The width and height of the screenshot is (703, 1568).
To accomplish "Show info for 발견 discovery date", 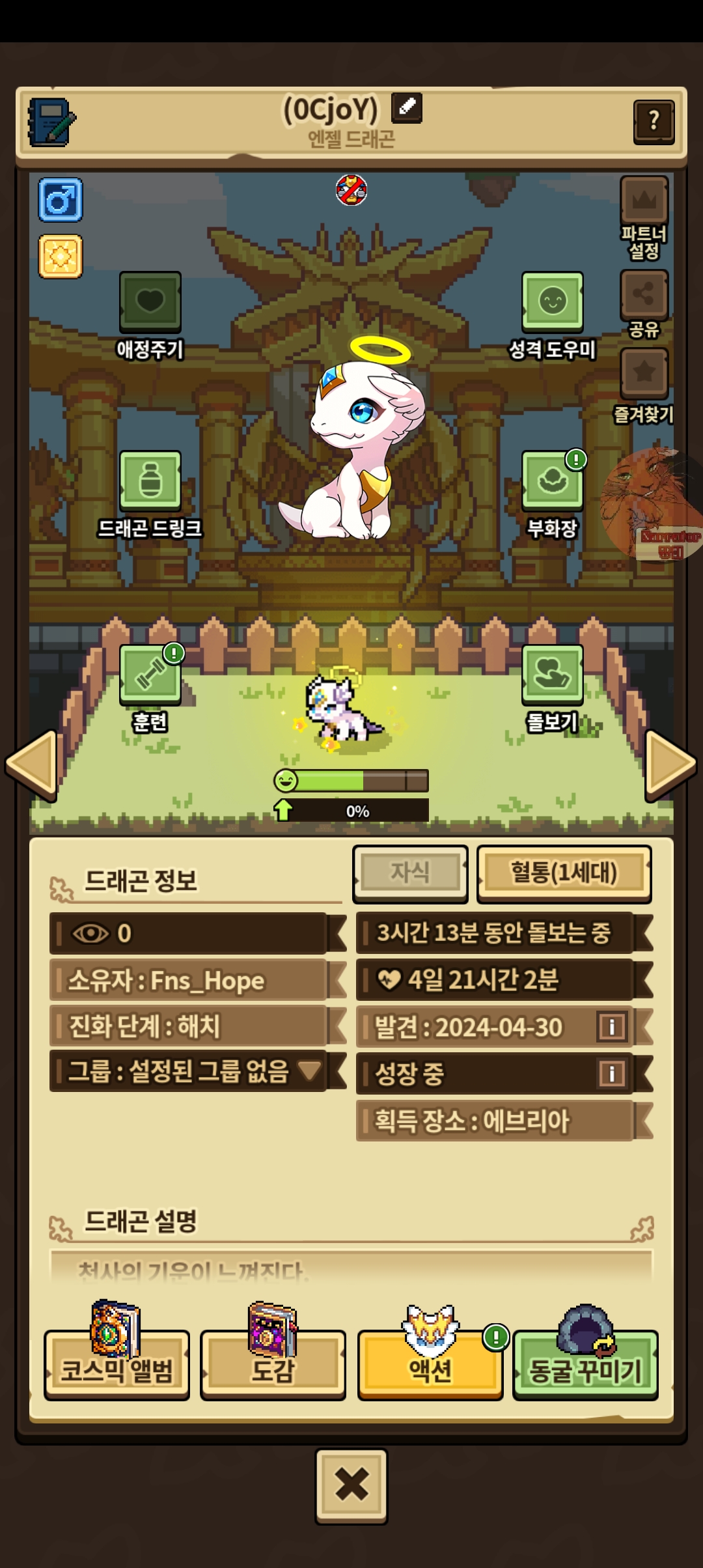I will pos(611,1027).
